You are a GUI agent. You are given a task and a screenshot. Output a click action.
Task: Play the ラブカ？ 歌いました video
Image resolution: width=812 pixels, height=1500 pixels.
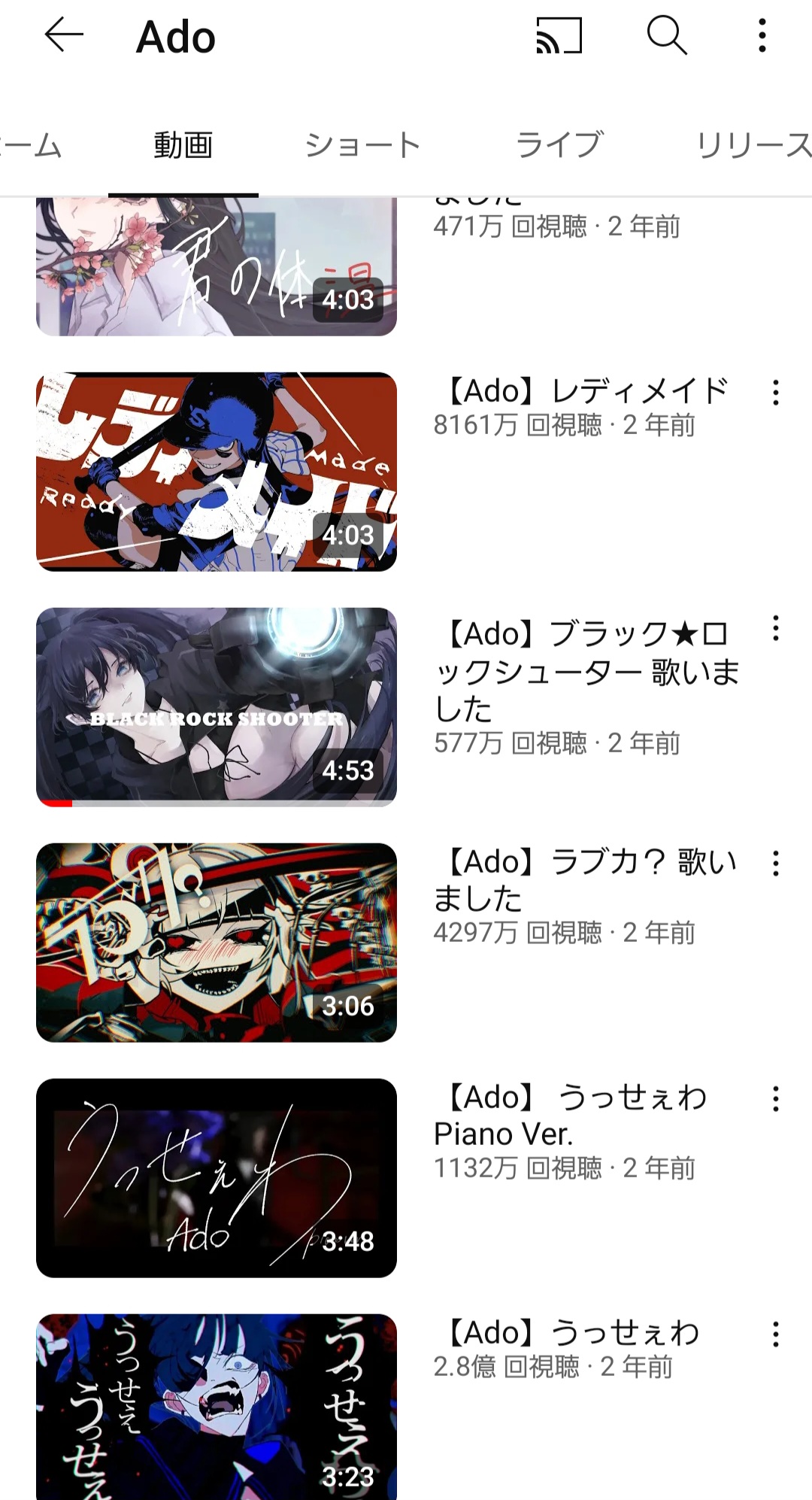(217, 943)
